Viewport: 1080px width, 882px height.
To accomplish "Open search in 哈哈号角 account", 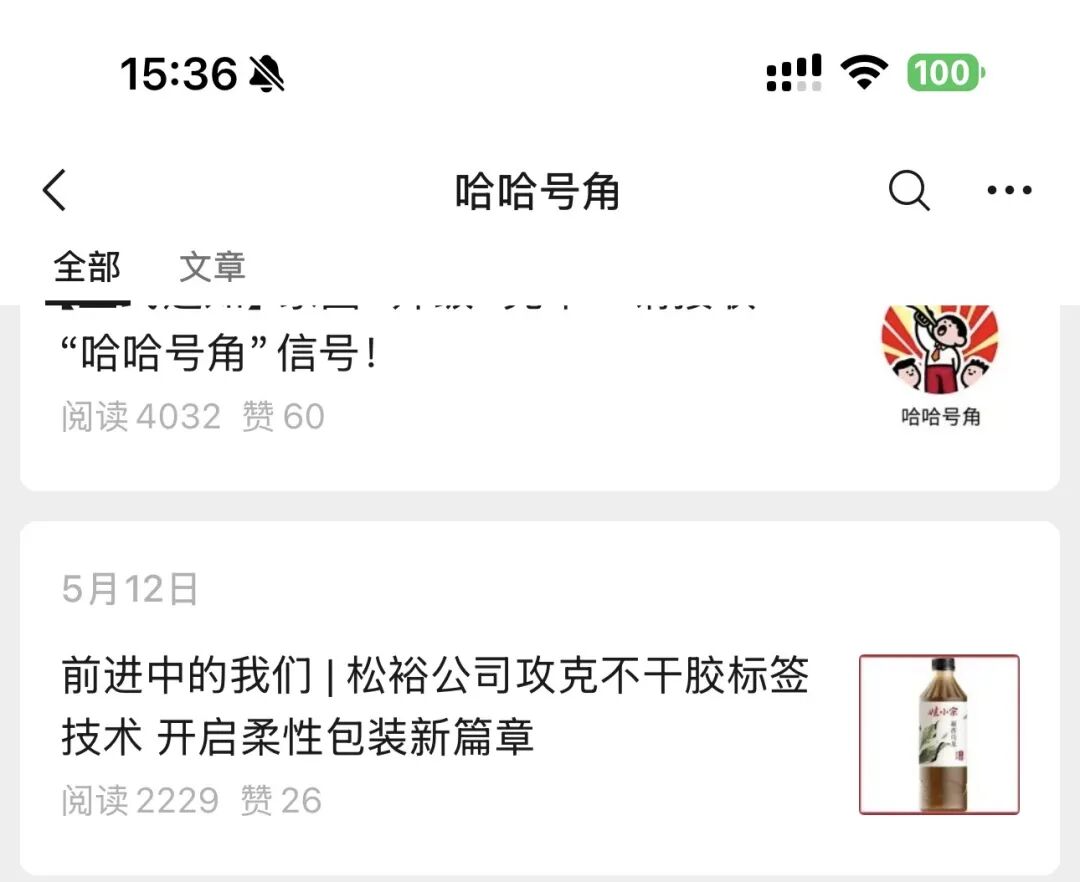I will [908, 190].
